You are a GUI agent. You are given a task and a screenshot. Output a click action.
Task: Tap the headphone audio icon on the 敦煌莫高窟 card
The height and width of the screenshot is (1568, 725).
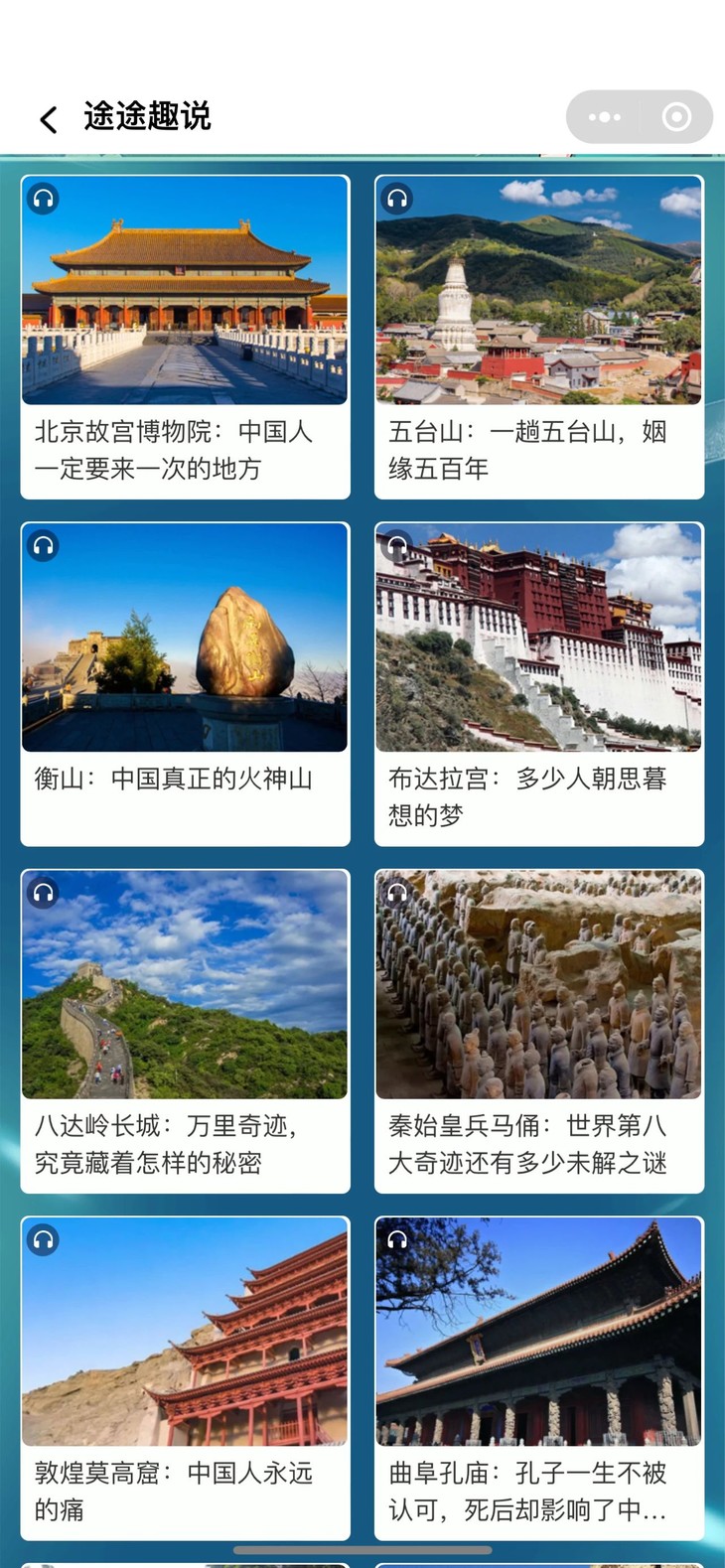(43, 1239)
